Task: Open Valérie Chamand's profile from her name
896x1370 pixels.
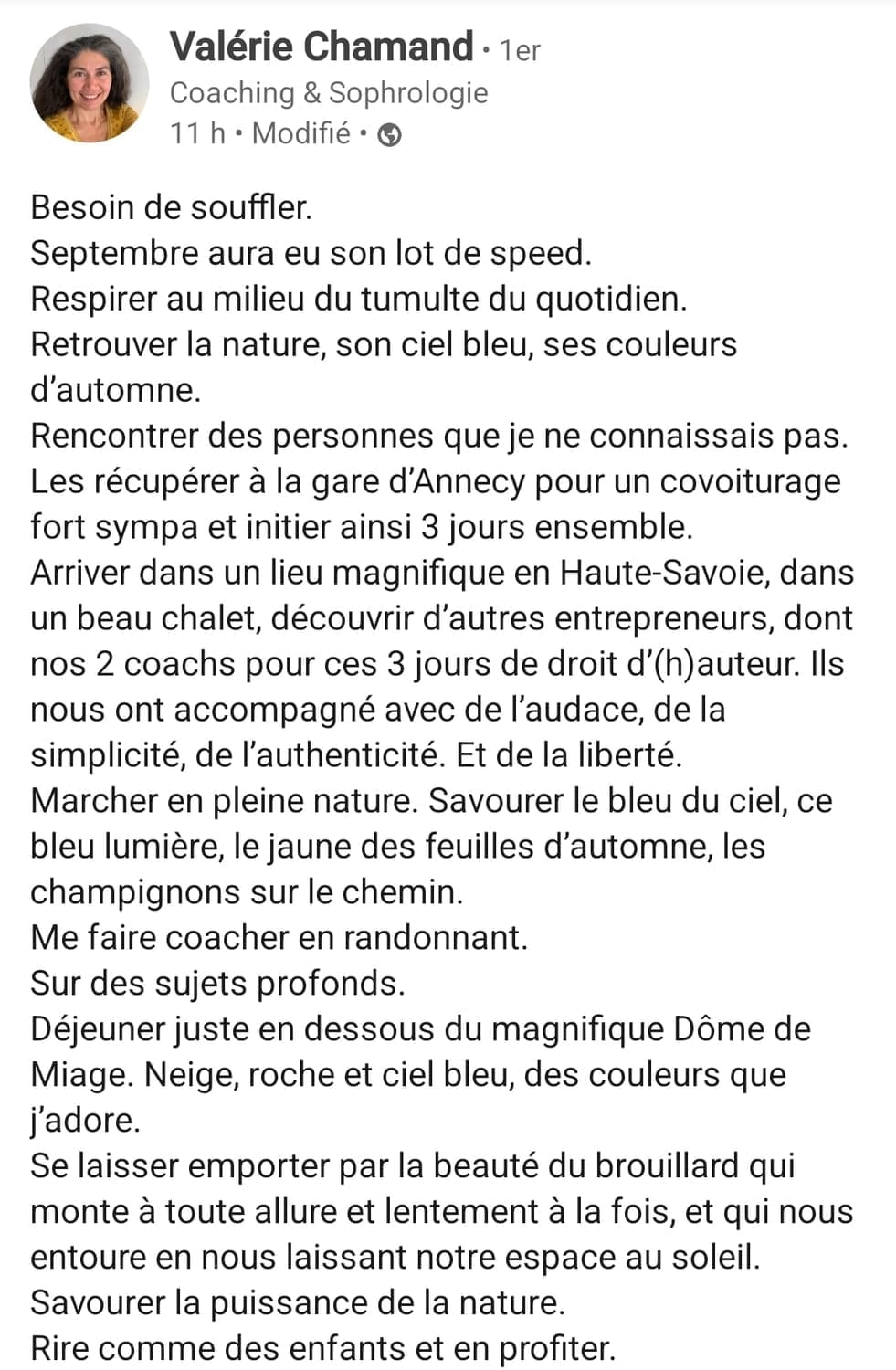Action: (322, 47)
